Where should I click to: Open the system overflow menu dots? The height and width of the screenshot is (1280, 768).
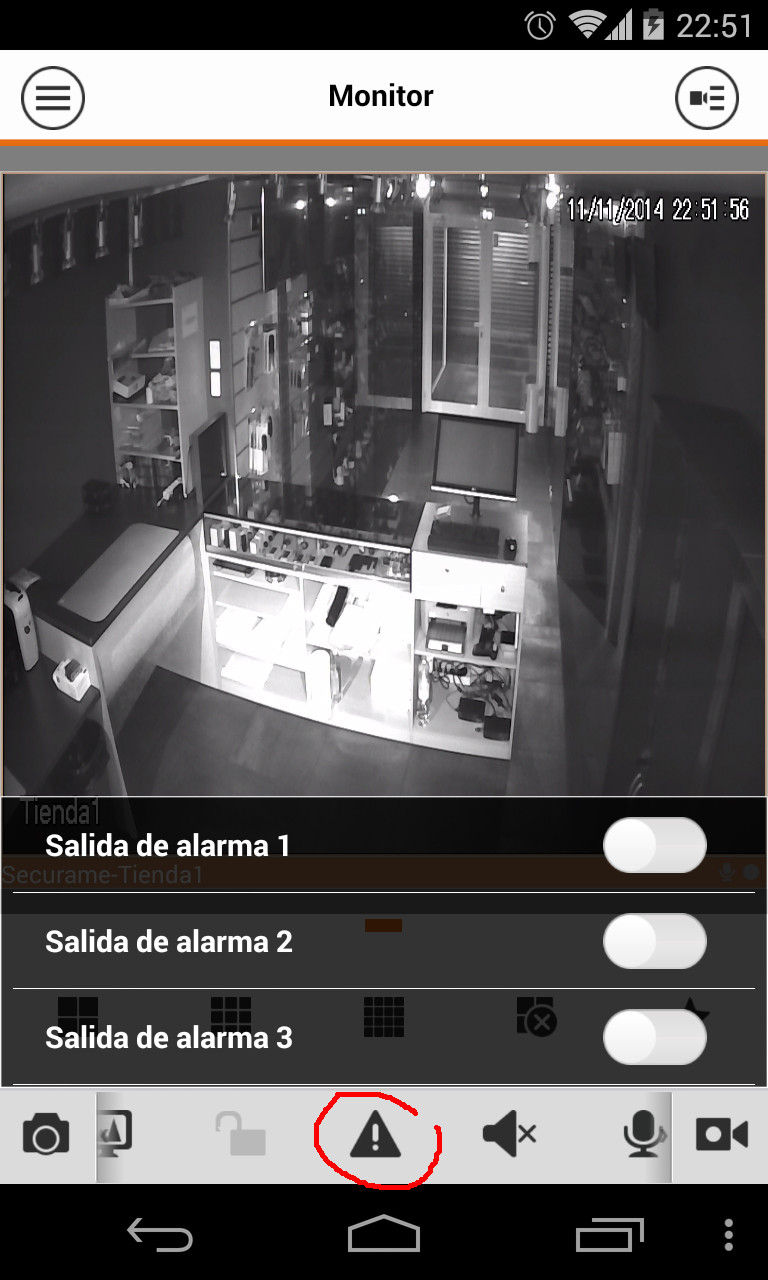tap(728, 1235)
